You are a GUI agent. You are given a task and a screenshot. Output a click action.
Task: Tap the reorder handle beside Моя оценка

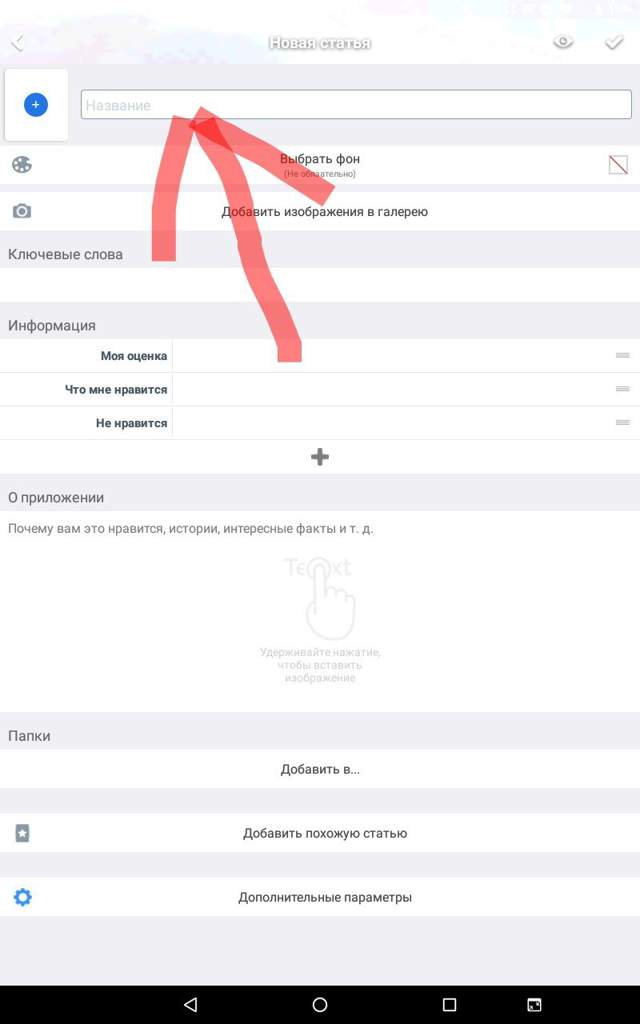point(622,356)
